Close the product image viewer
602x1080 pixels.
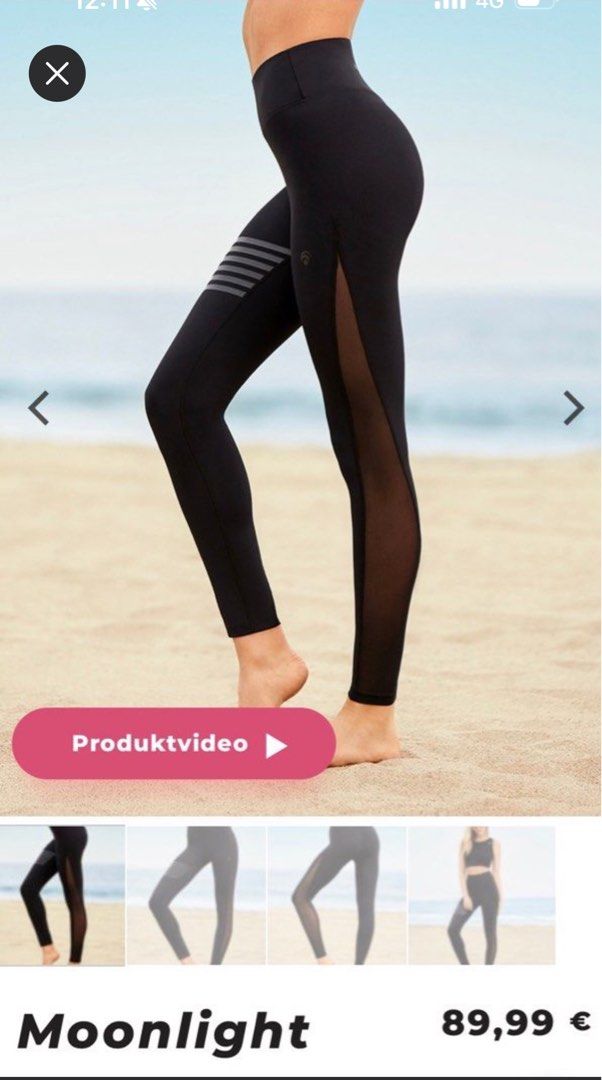pyautogui.click(x=57, y=73)
